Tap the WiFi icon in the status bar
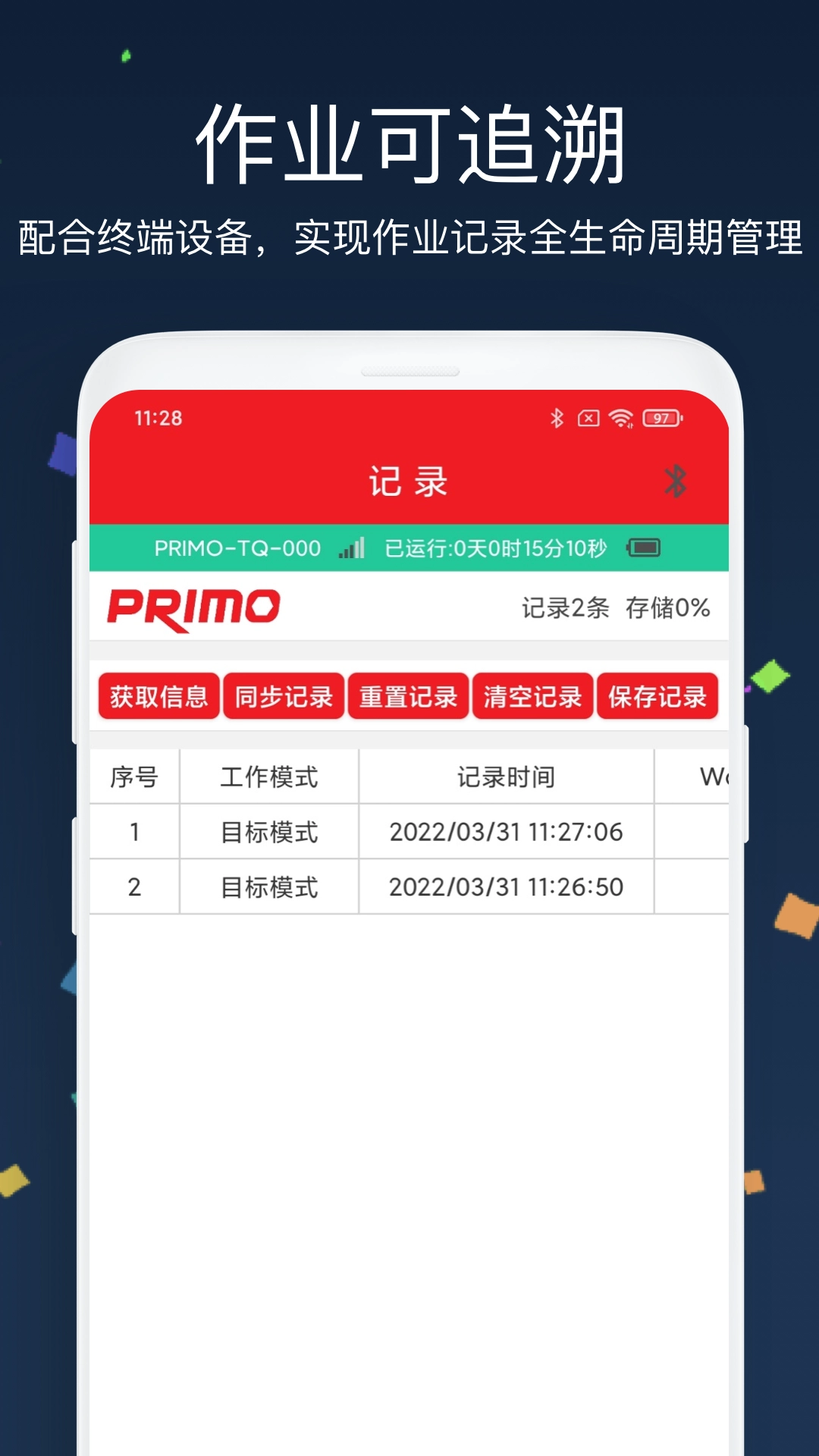Screen dimensions: 819x1456 (x=620, y=416)
